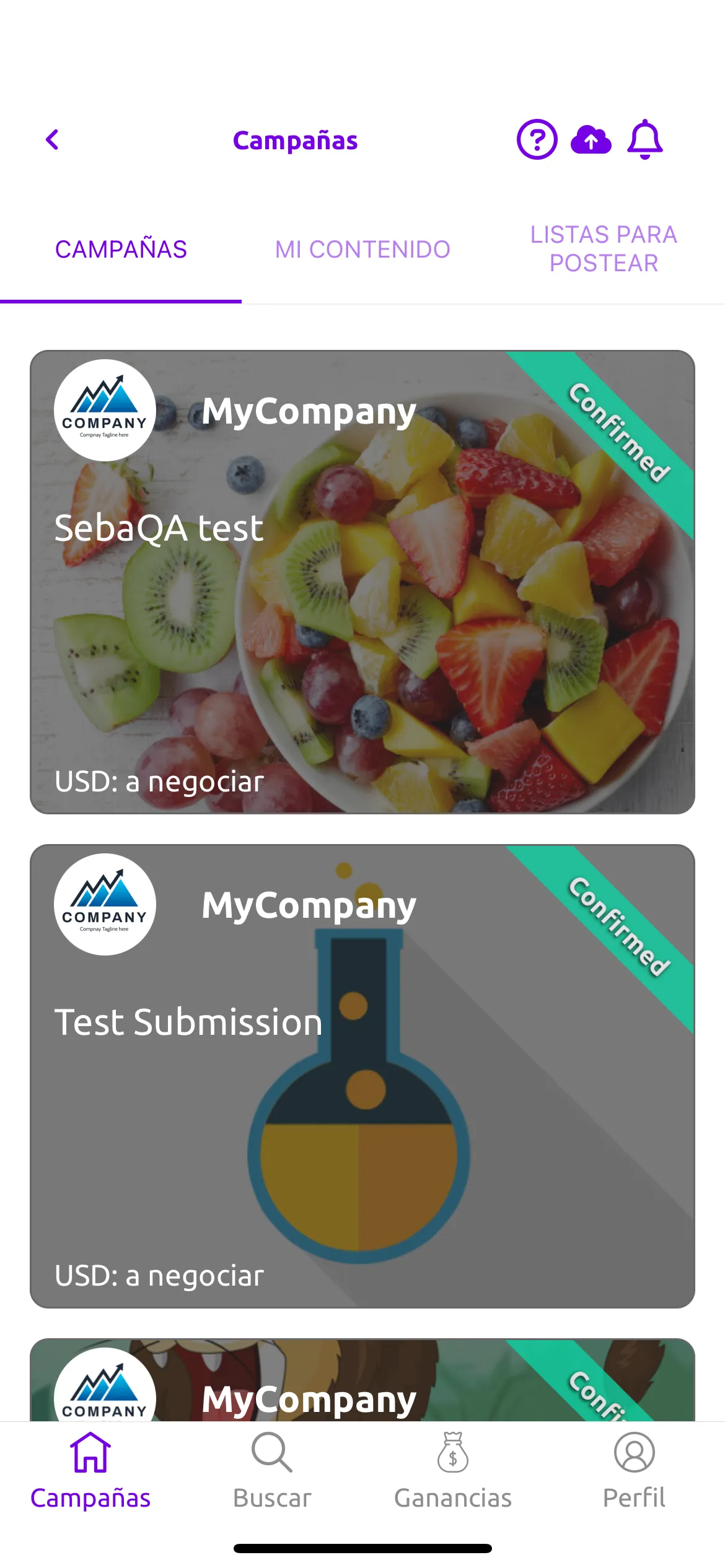Screen dimensions: 725x1568
Task: Go back with the arrow
Action: [53, 140]
